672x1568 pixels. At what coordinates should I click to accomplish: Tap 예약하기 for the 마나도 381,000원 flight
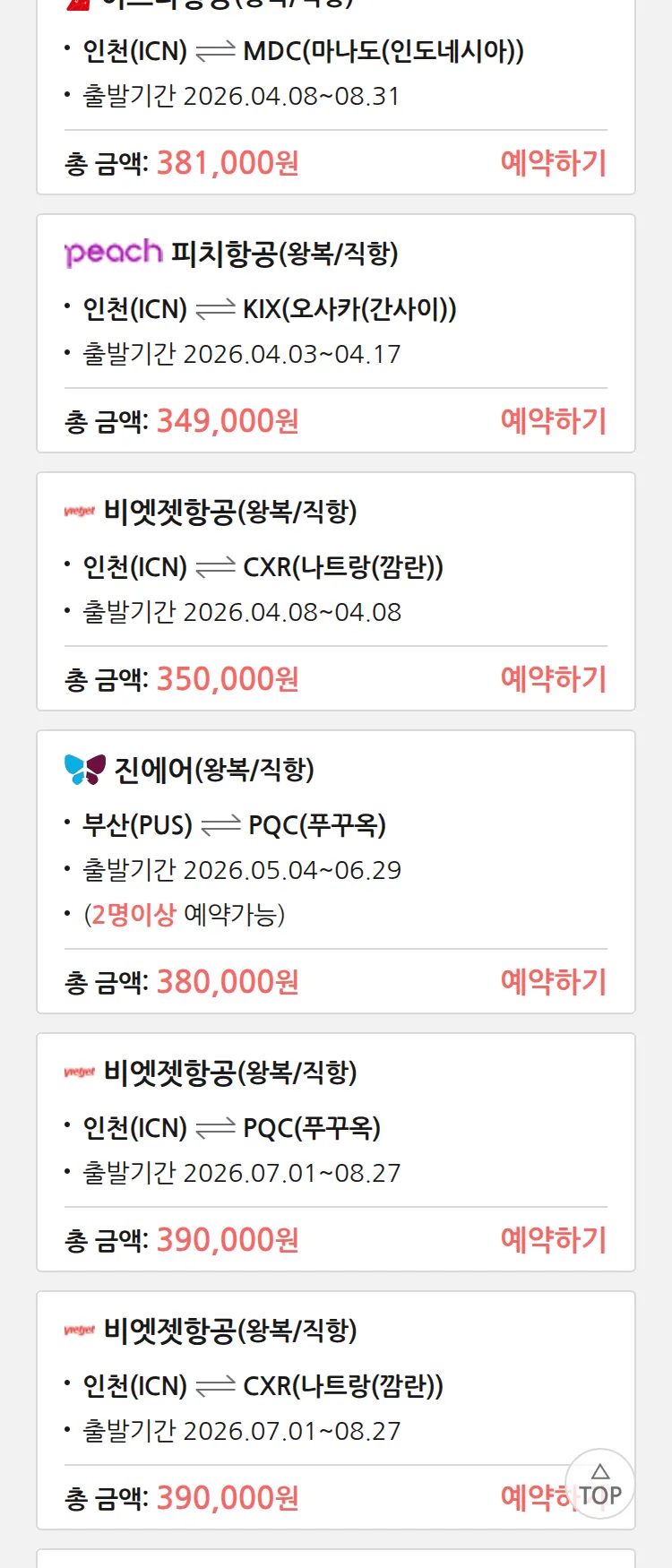pyautogui.click(x=553, y=163)
